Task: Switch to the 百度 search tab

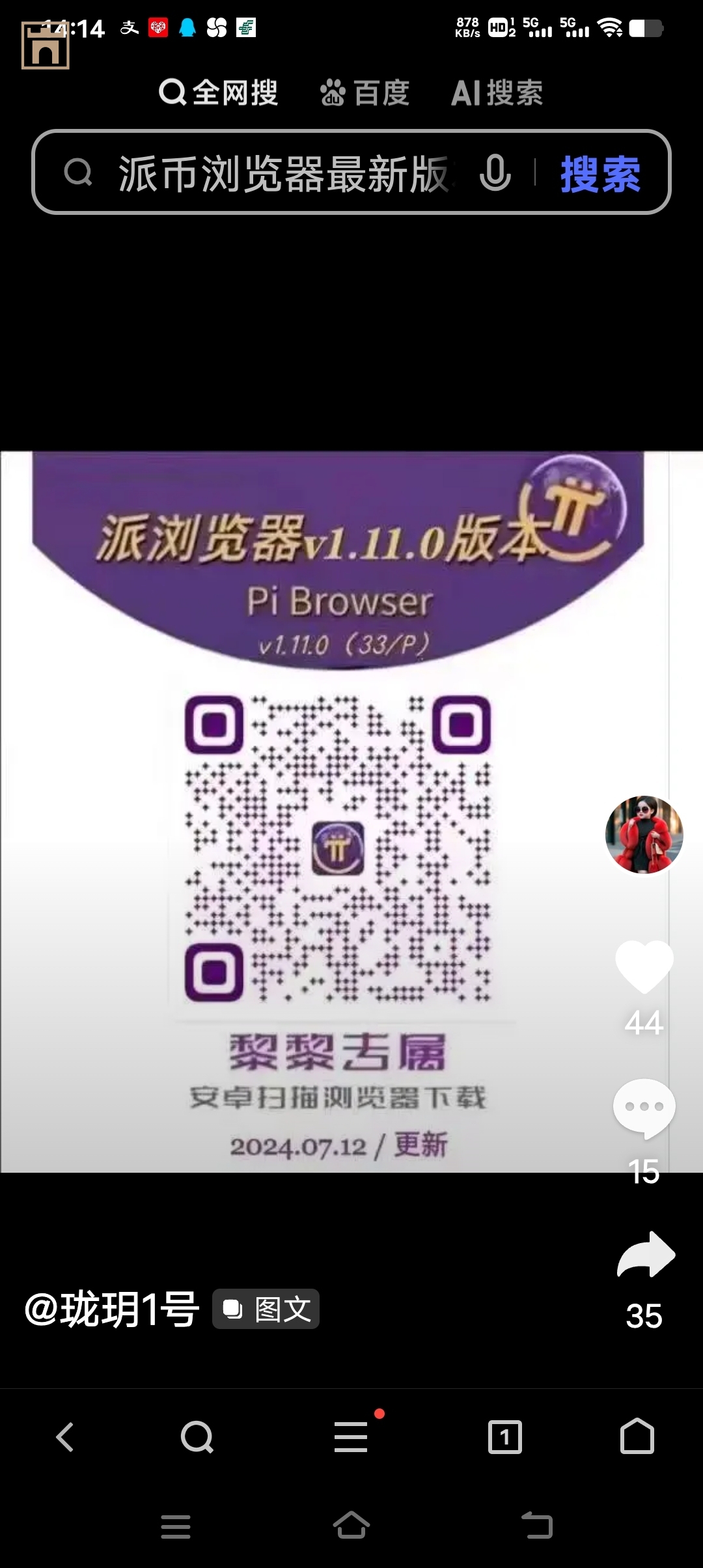Action: (365, 92)
